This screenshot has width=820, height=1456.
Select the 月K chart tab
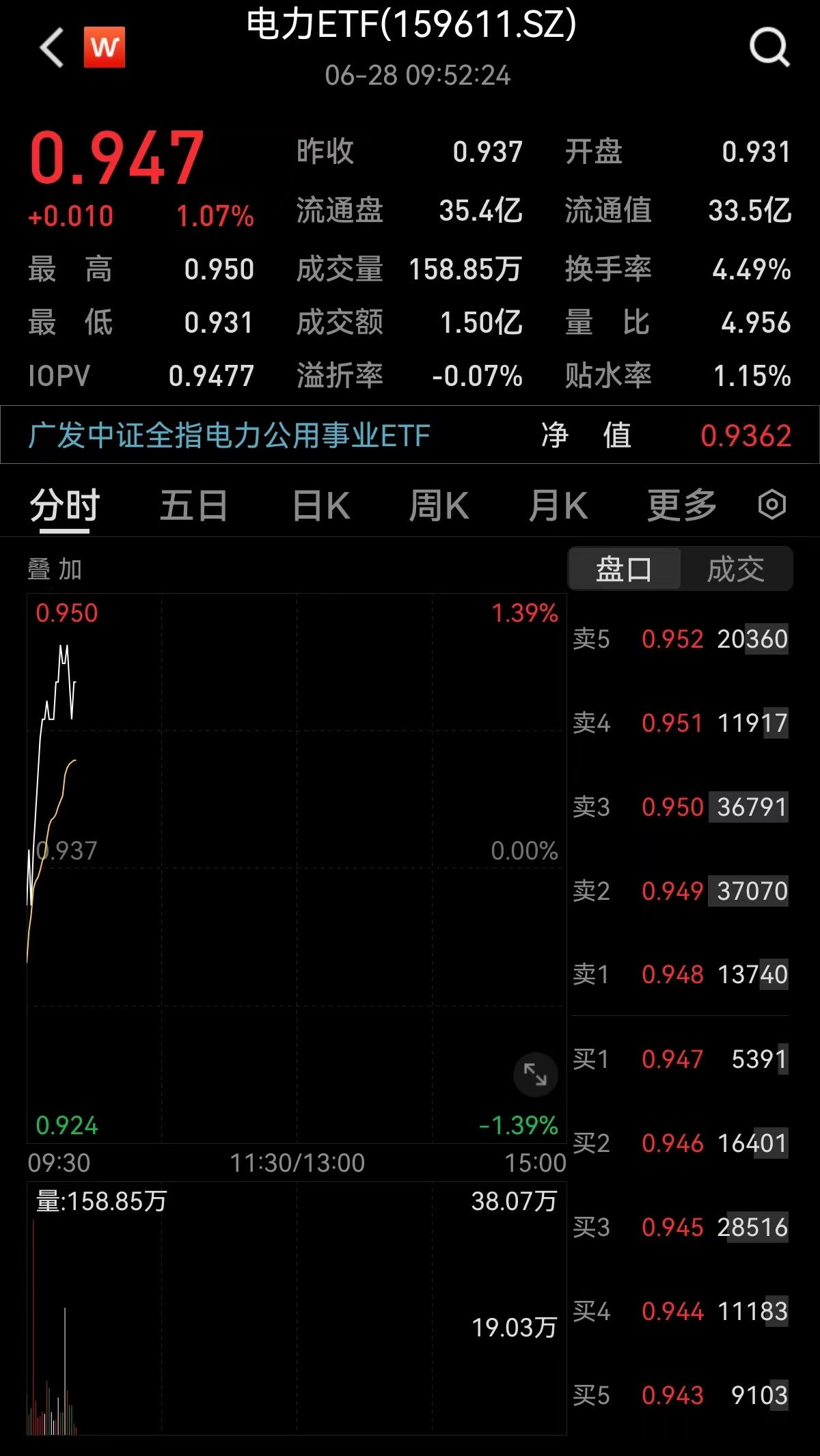coord(558,506)
